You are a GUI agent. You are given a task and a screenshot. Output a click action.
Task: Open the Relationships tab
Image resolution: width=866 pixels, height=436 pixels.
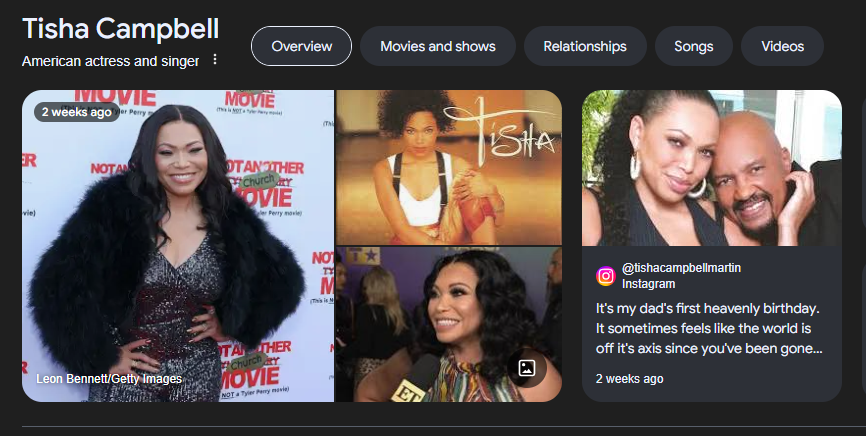tap(585, 46)
